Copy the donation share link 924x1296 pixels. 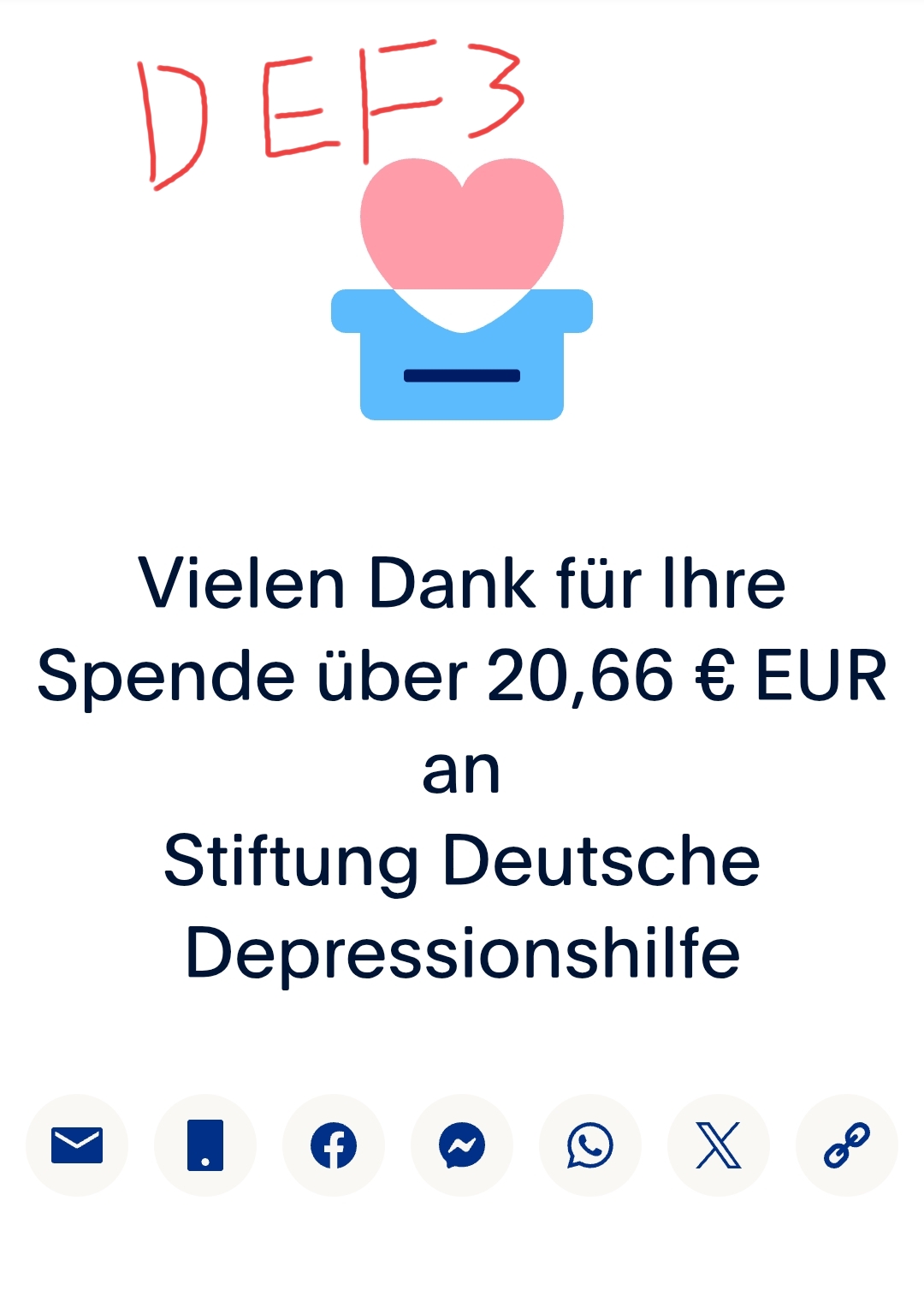pos(847,1145)
